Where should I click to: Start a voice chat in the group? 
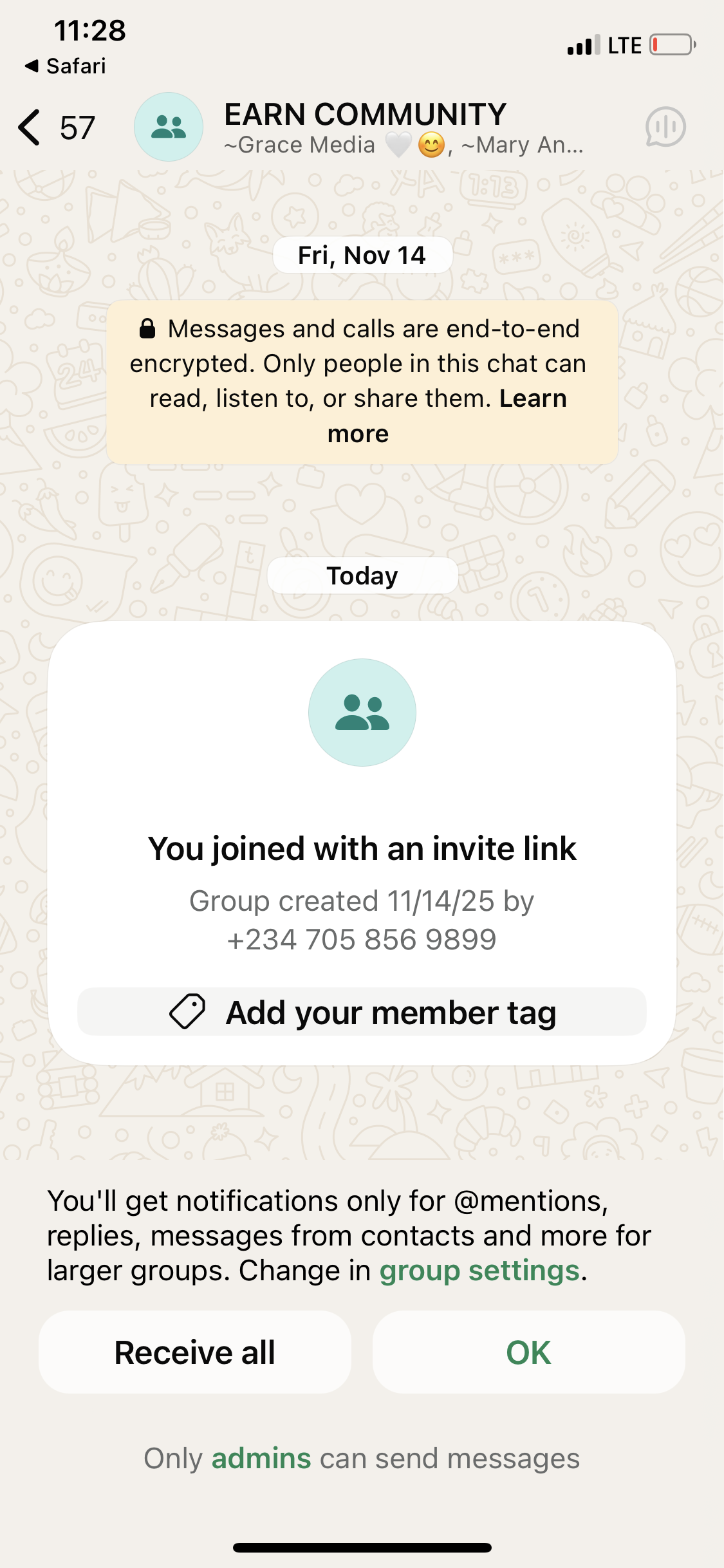tap(665, 127)
